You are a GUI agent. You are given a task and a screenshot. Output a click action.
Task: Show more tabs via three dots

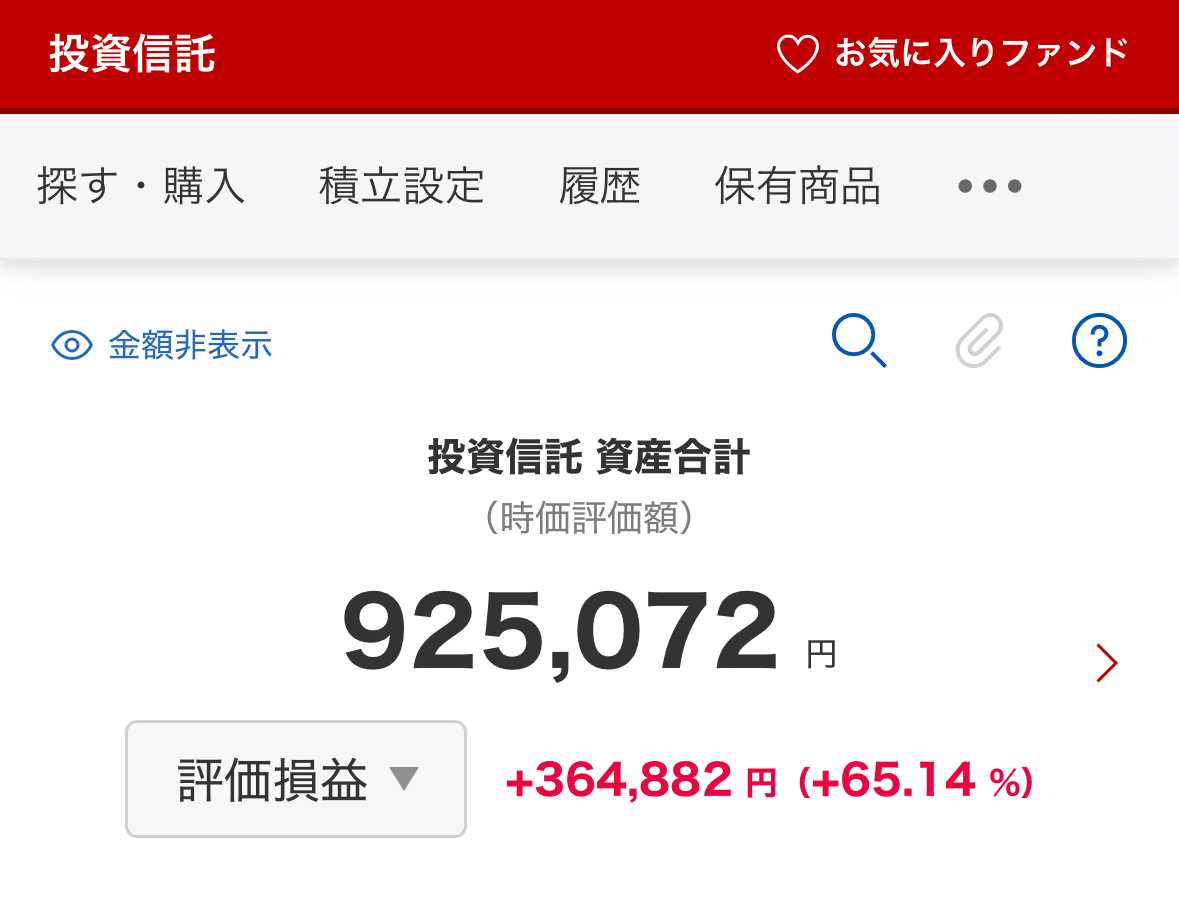pos(989,186)
